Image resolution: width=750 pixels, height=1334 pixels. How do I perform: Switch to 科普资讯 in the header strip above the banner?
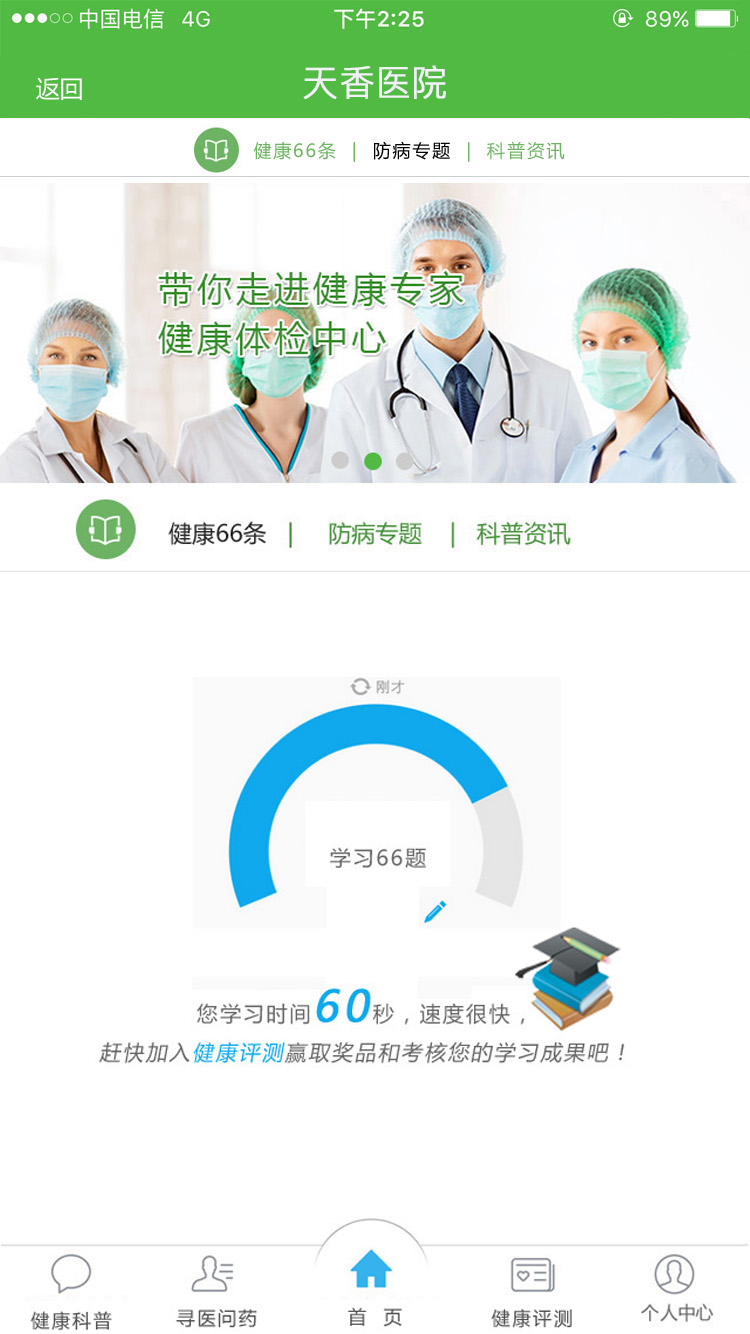click(x=525, y=151)
